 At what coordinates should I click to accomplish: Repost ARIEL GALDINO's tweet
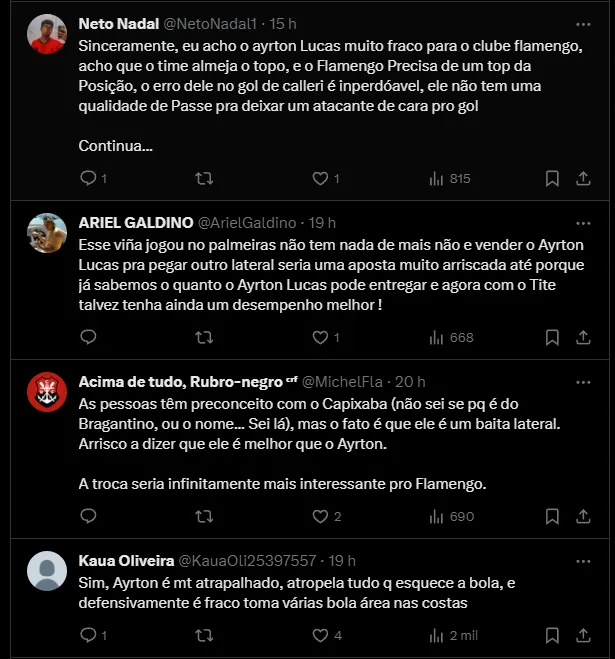tap(204, 338)
